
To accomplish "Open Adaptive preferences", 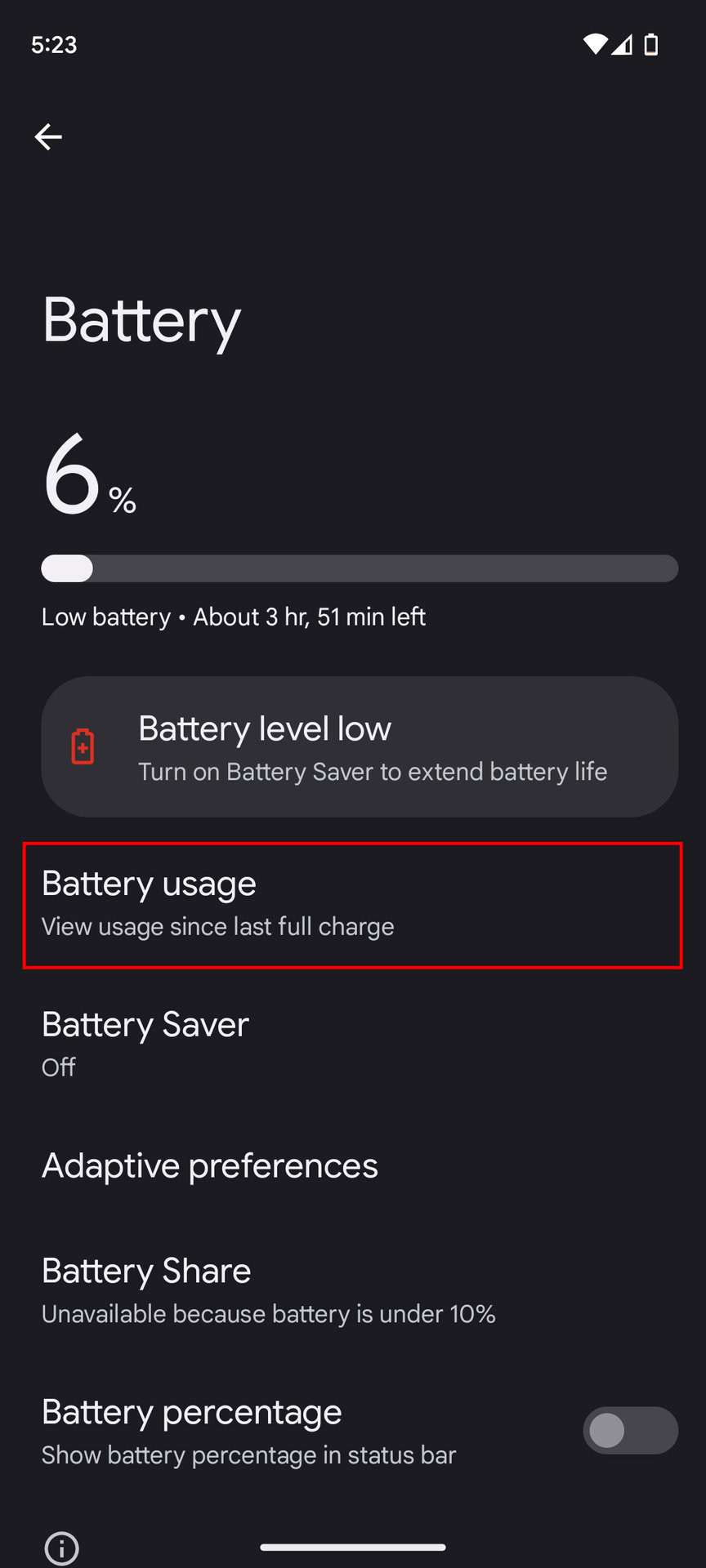I will 351,1165.
